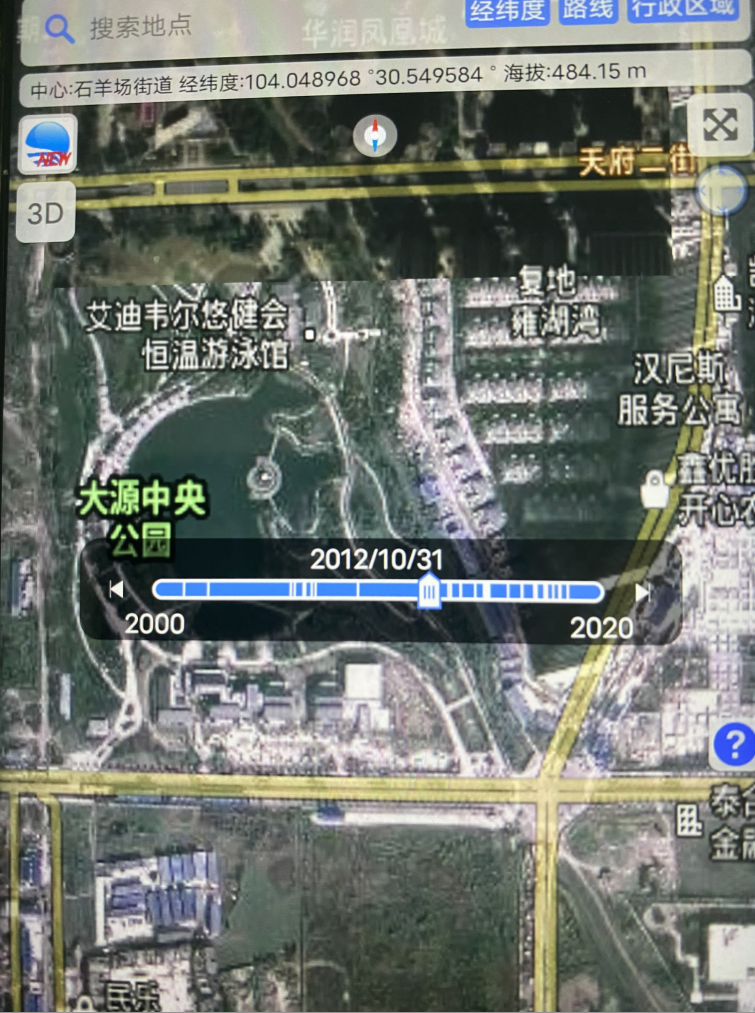The height and width of the screenshot is (1013, 755).
Task: Tap the compass orientation icon
Action: tap(375, 137)
